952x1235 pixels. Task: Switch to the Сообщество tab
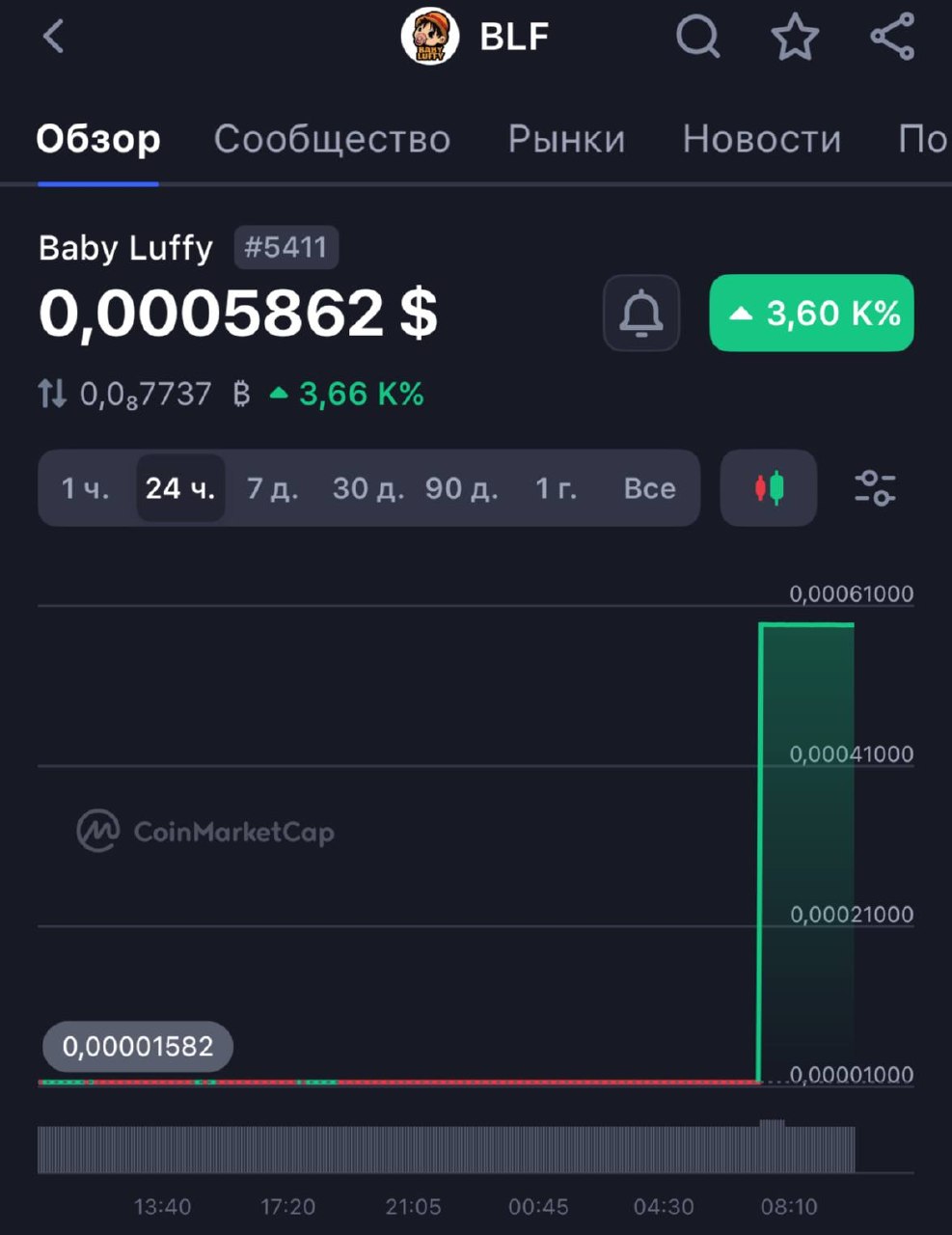(332, 139)
